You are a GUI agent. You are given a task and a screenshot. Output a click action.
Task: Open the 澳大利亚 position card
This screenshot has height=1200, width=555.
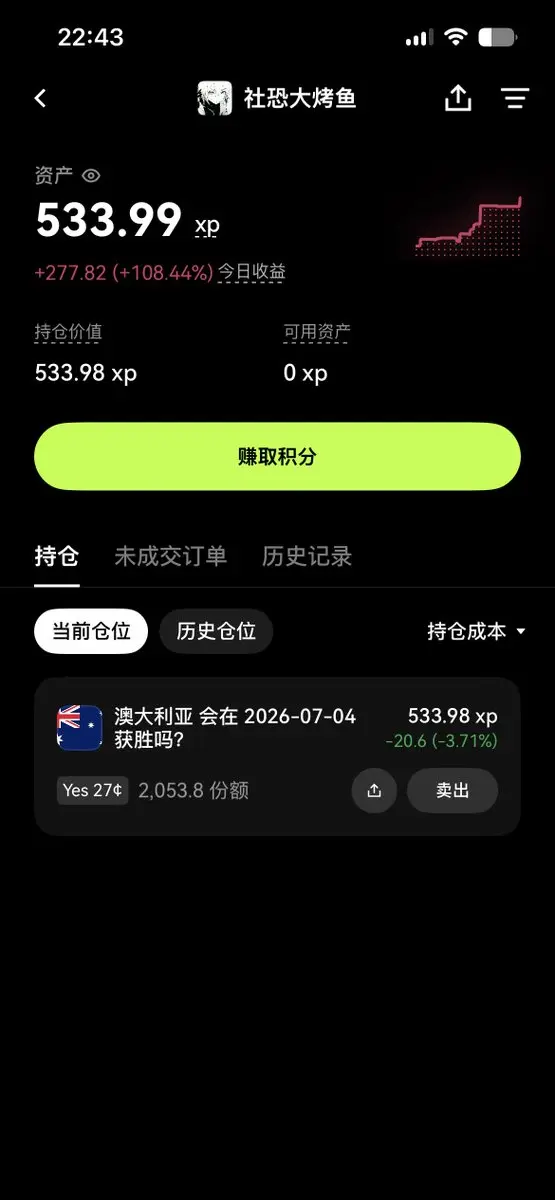tap(277, 756)
